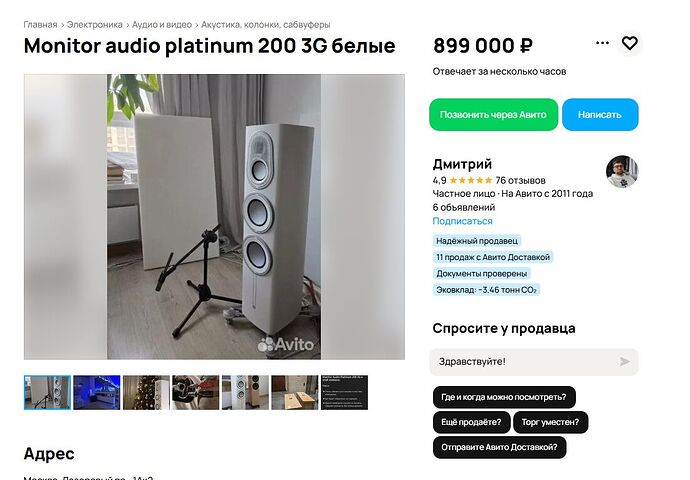
Task: Send the greeting message with the arrow icon
Action: tap(625, 362)
